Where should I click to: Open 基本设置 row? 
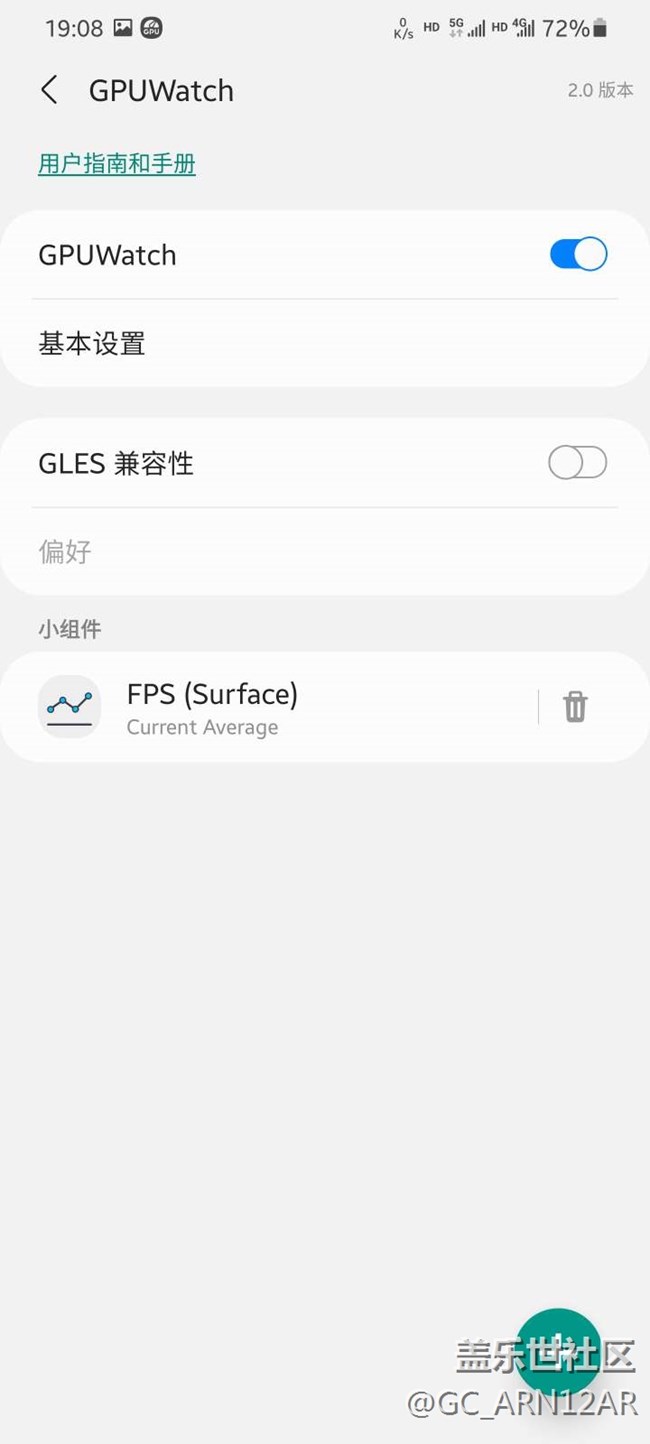point(325,344)
